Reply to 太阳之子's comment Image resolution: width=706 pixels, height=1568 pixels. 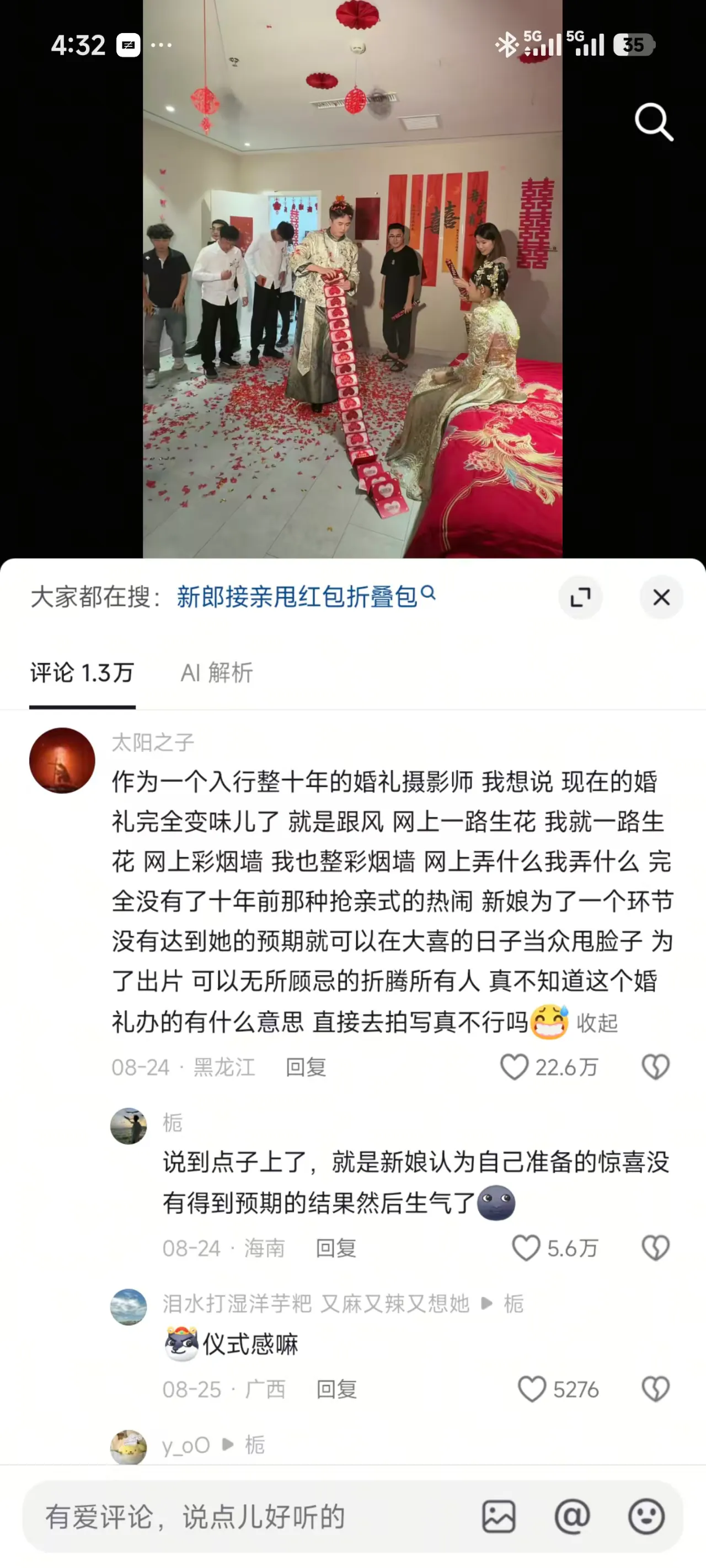point(307,1067)
